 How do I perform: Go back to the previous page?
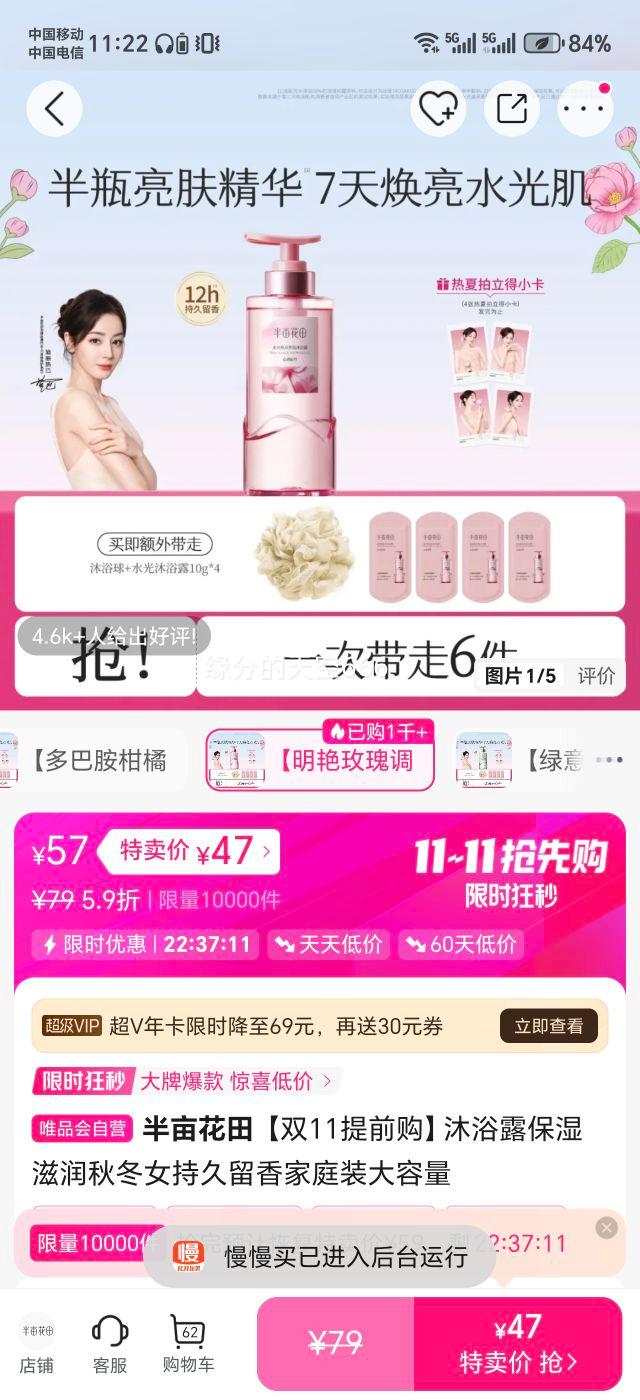[x=54, y=108]
